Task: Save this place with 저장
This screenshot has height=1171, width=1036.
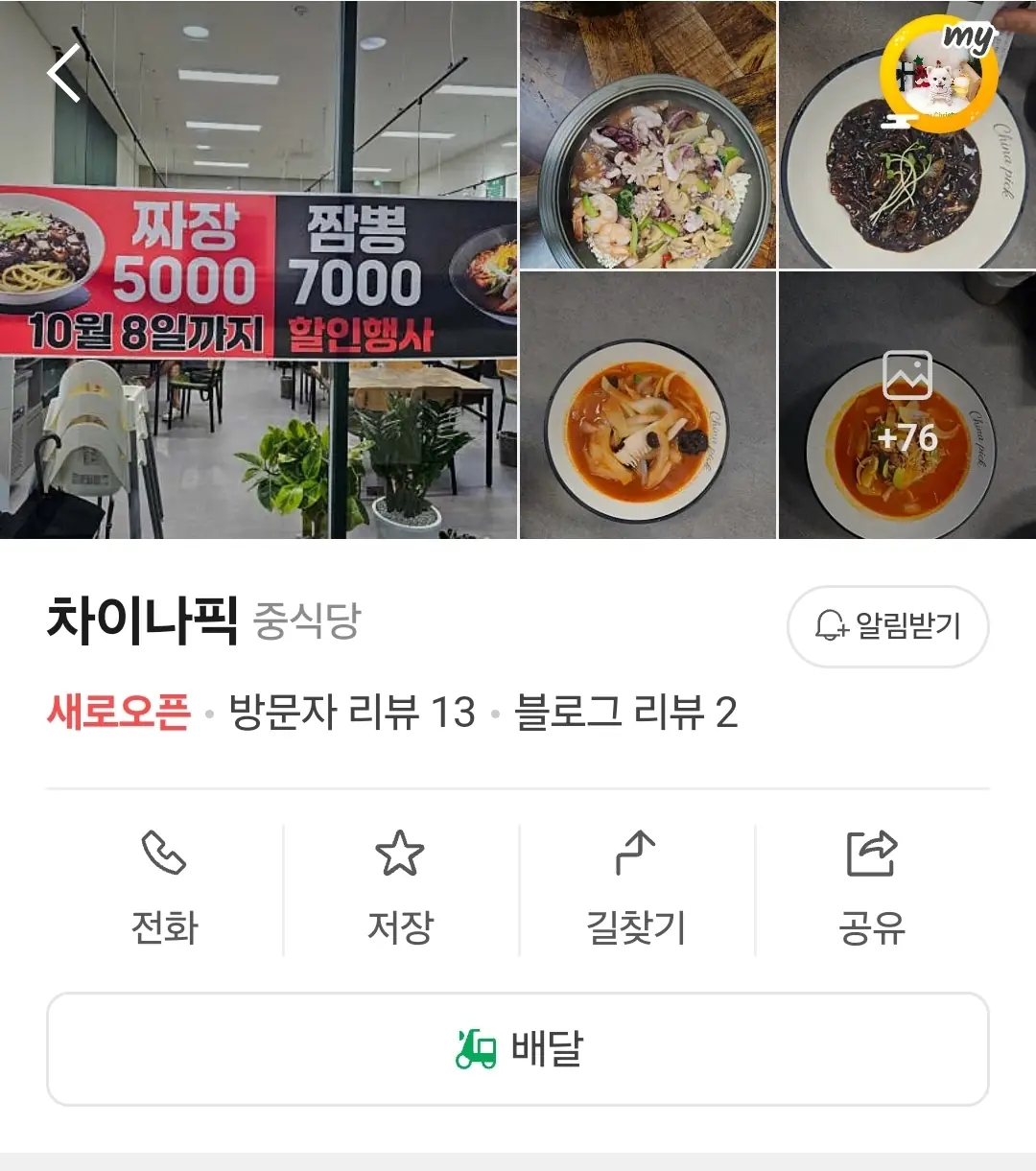Action: click(x=400, y=889)
